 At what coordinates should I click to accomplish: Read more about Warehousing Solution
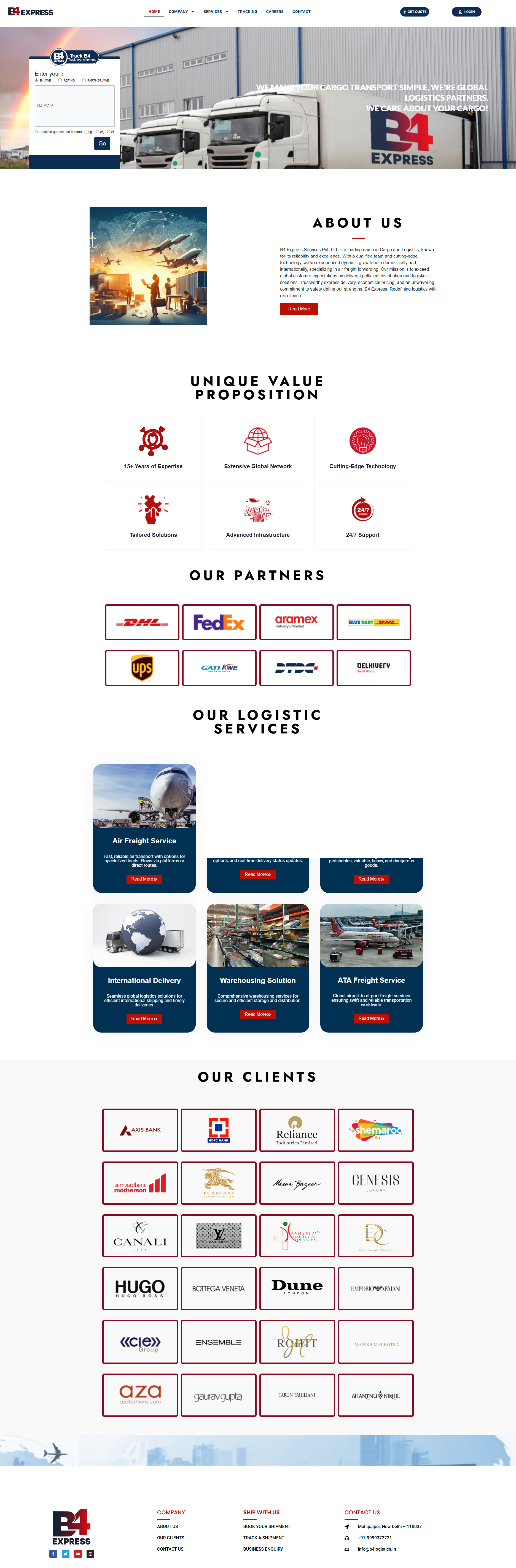tap(258, 1014)
